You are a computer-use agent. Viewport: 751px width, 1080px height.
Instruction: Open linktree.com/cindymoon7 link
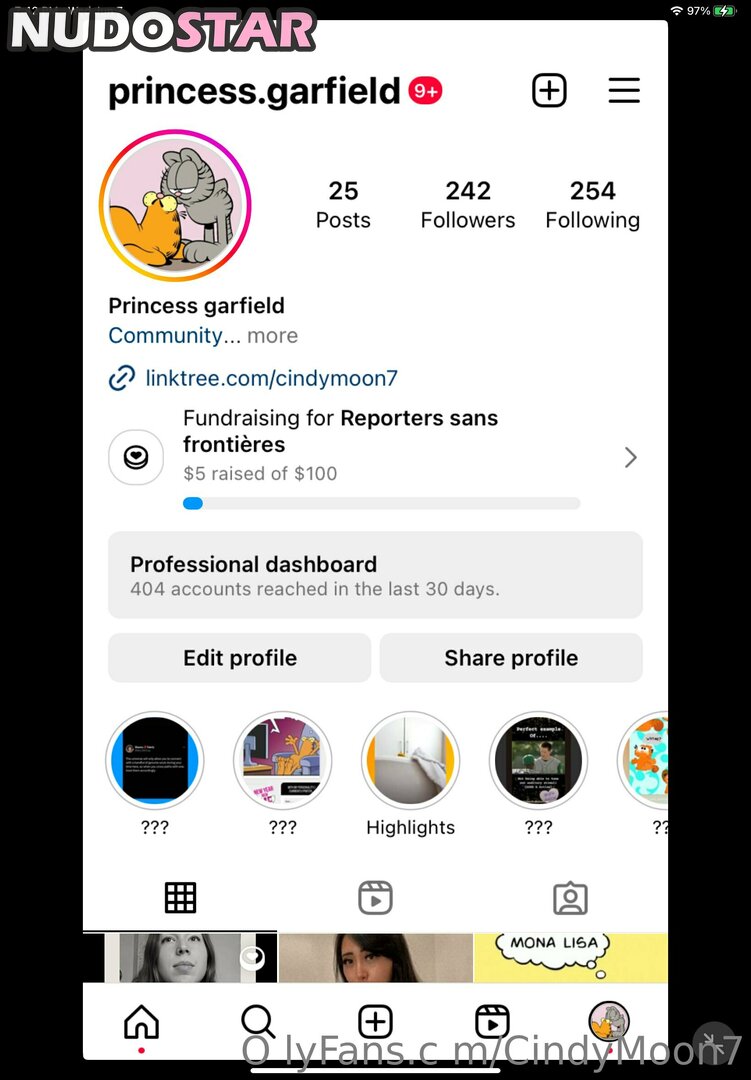coord(270,378)
